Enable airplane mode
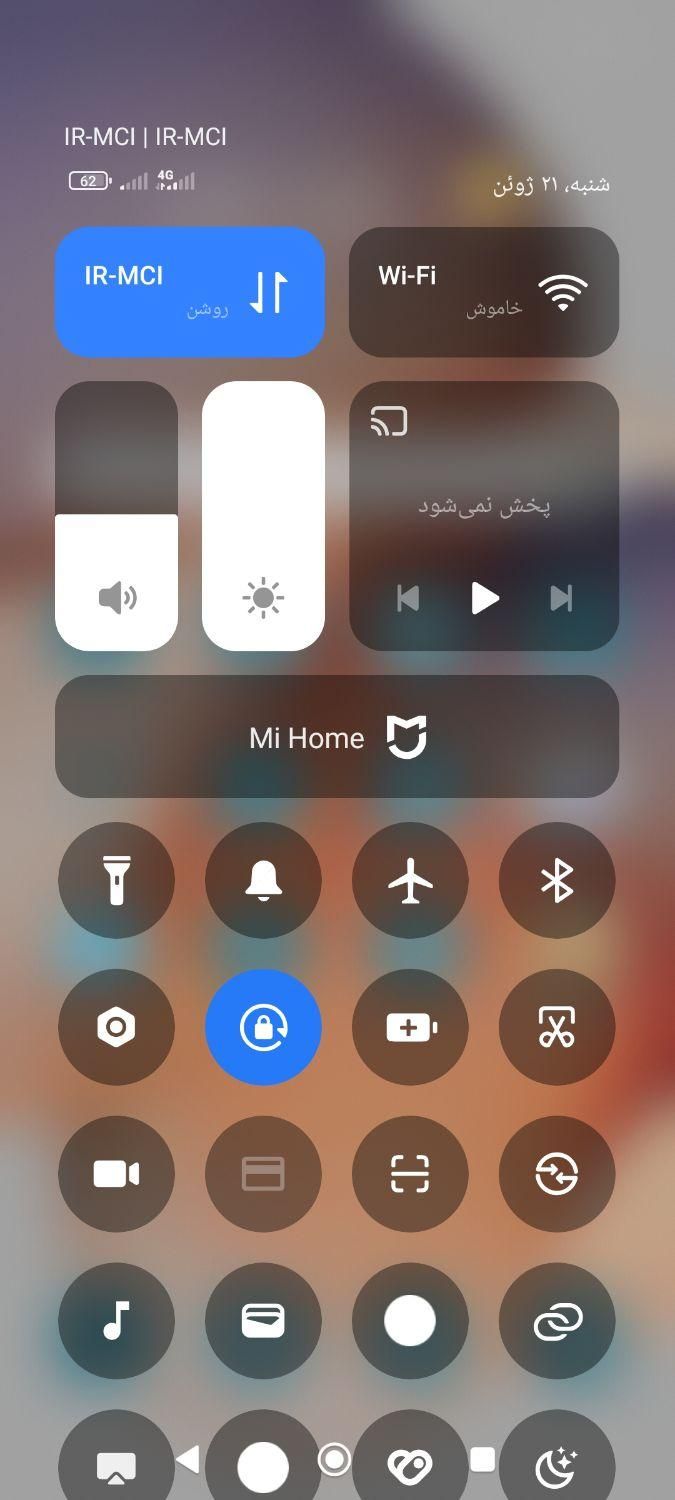The height and width of the screenshot is (1500, 675). point(410,881)
